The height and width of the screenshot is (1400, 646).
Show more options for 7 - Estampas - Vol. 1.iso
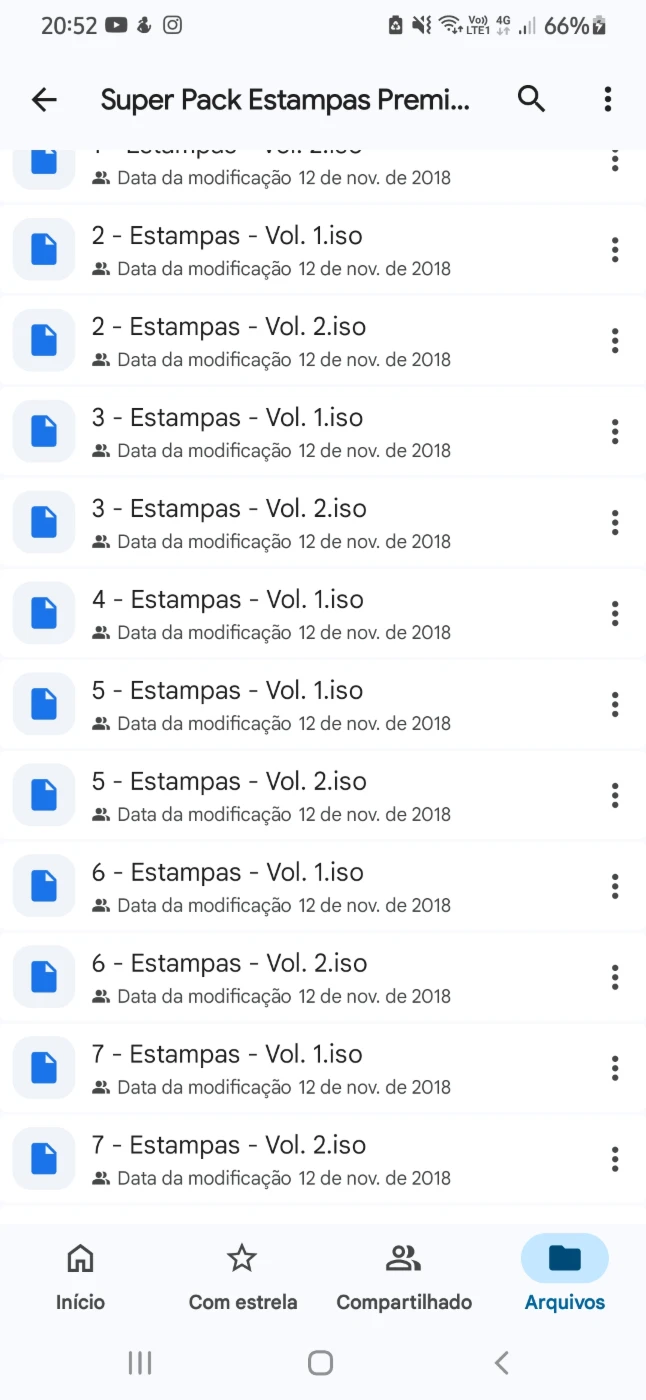pos(614,1069)
